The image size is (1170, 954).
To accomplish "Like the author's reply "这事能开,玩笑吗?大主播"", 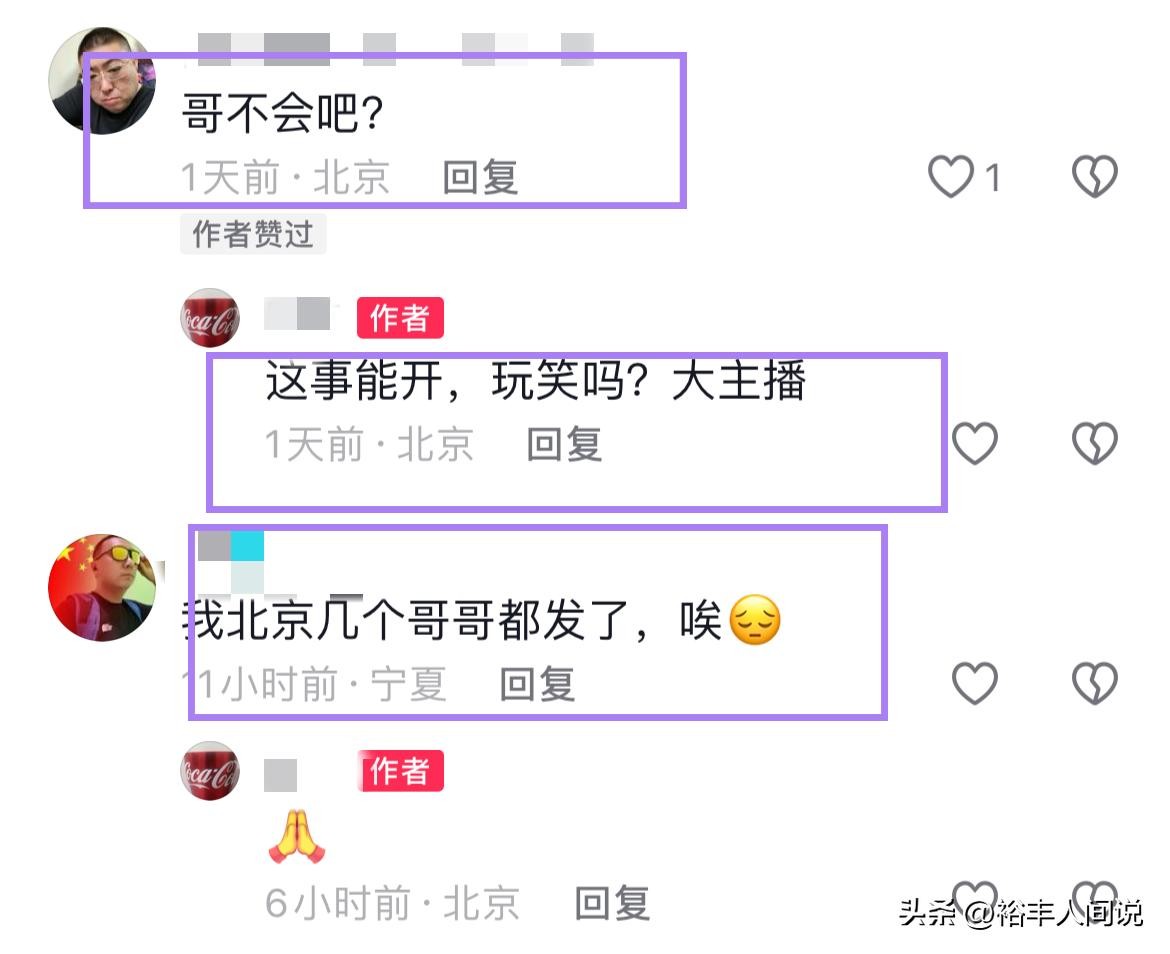I will click(x=974, y=443).
